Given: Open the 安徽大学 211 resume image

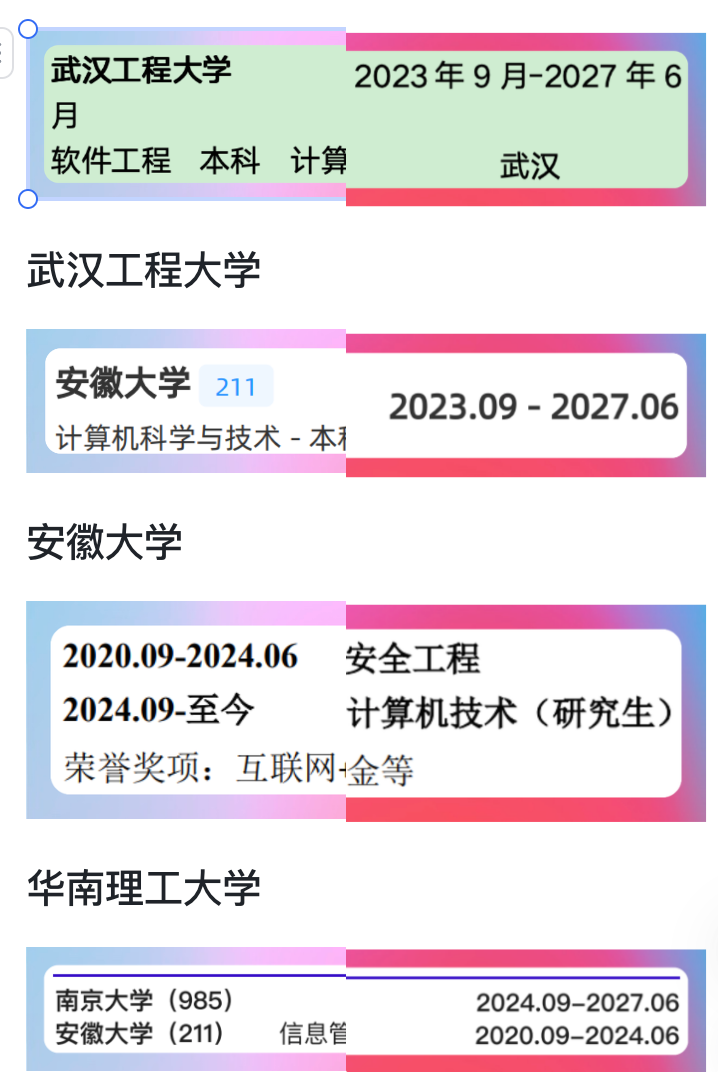Looking at the screenshot, I should 366,403.
